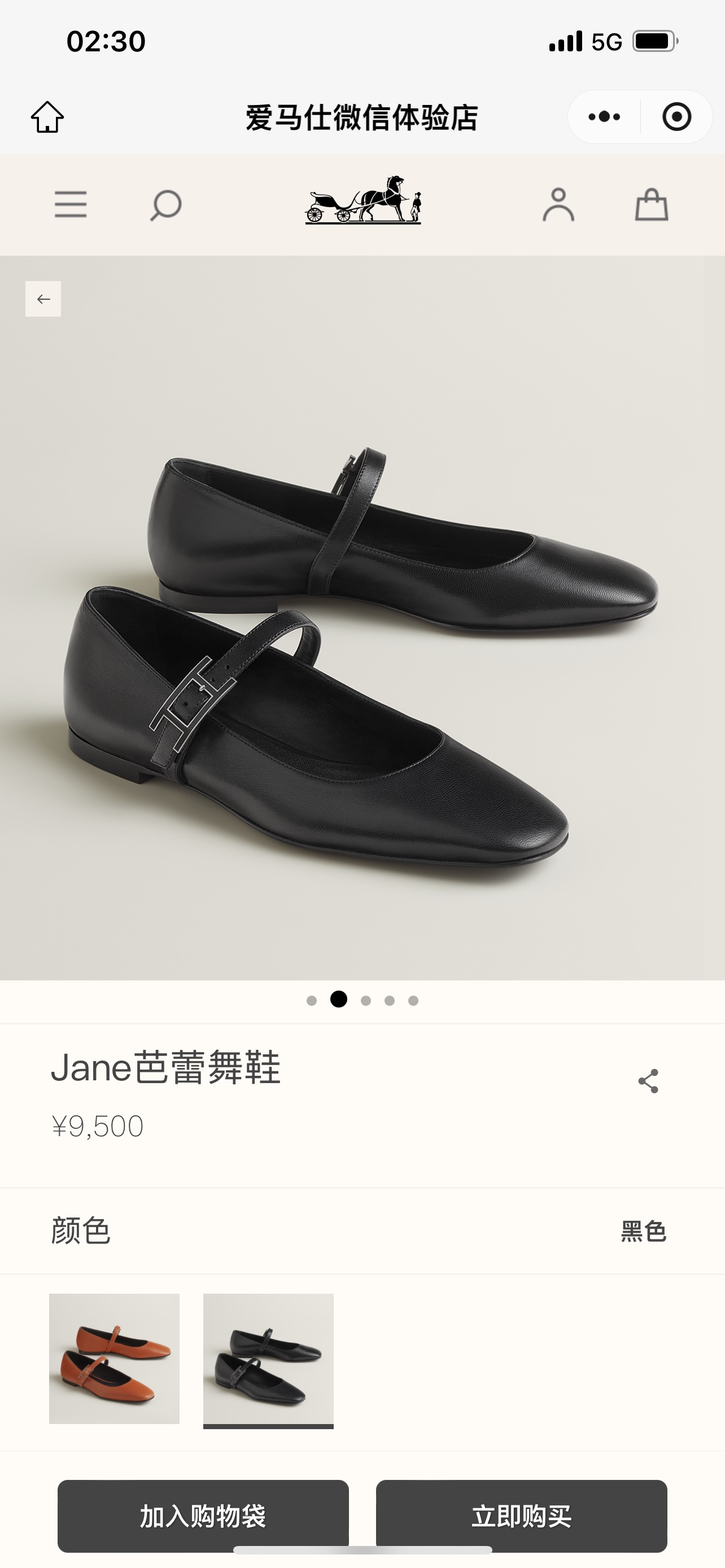Screen dimensions: 725x1568
Task: Open the hamburger navigation menu
Action: tap(71, 204)
